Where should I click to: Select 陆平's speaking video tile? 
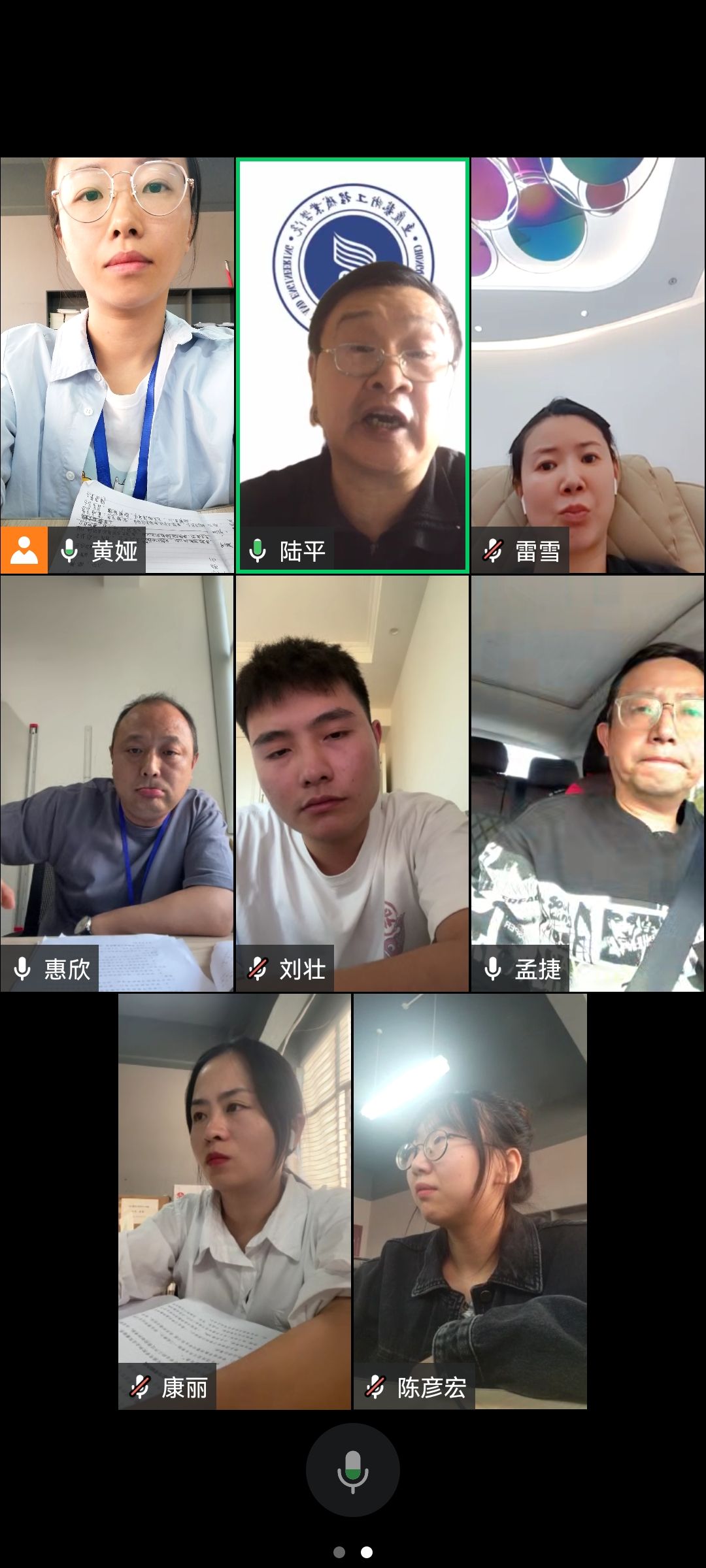point(352,366)
